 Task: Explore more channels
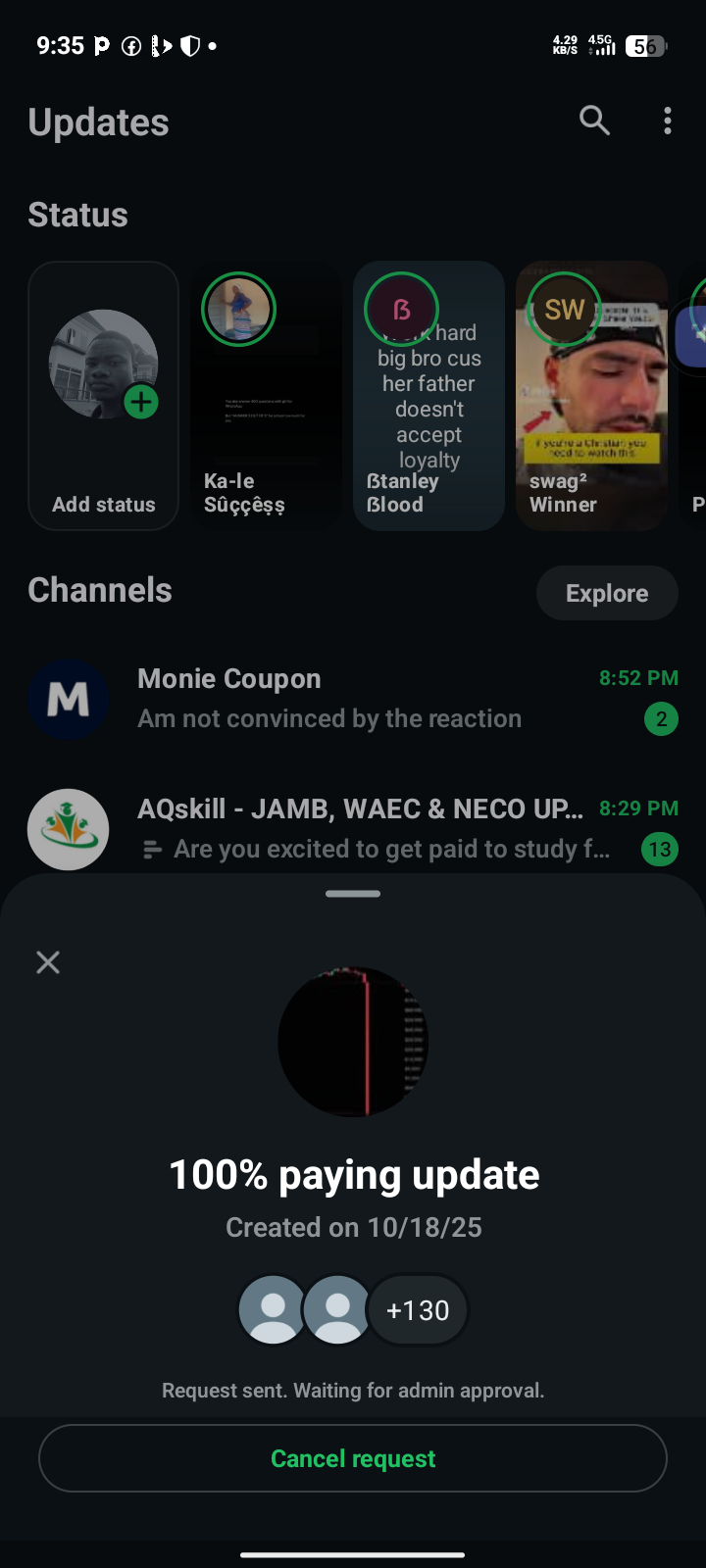coord(607,593)
